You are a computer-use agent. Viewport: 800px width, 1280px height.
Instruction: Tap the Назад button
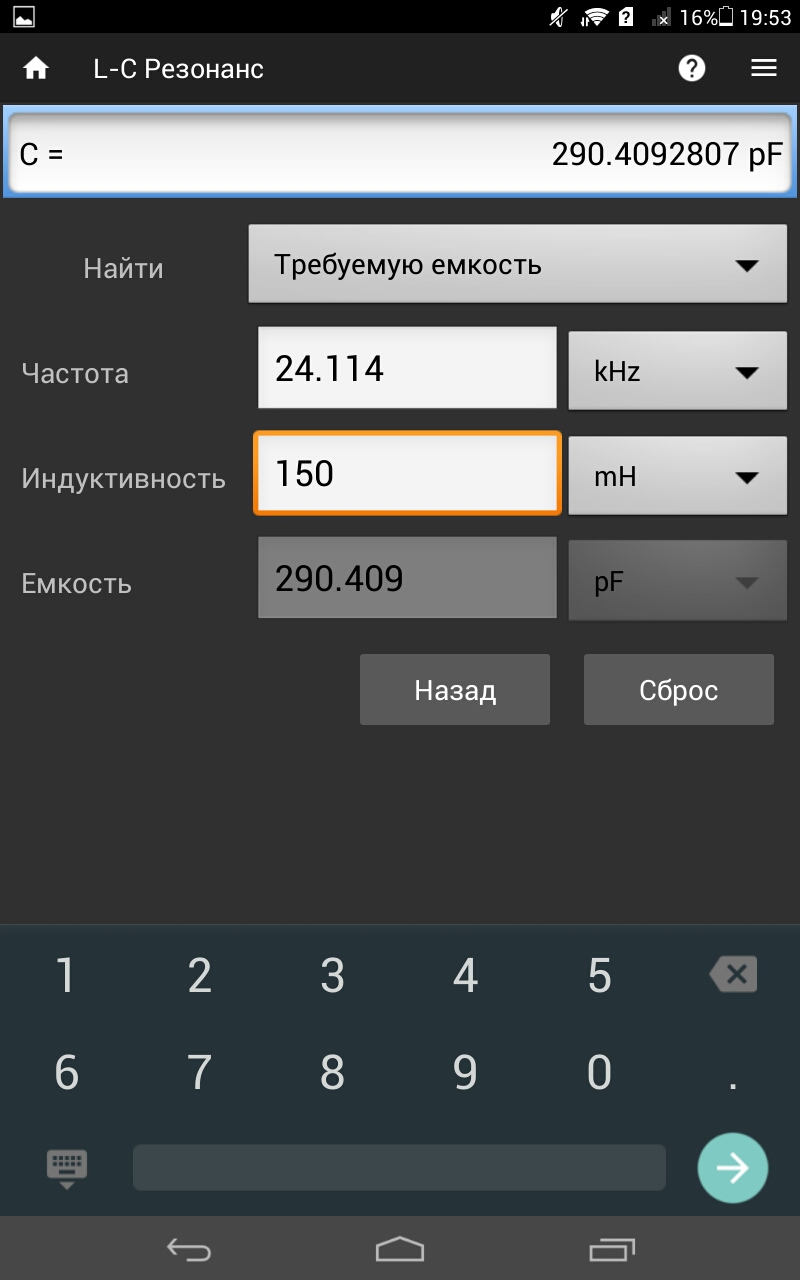(x=455, y=690)
